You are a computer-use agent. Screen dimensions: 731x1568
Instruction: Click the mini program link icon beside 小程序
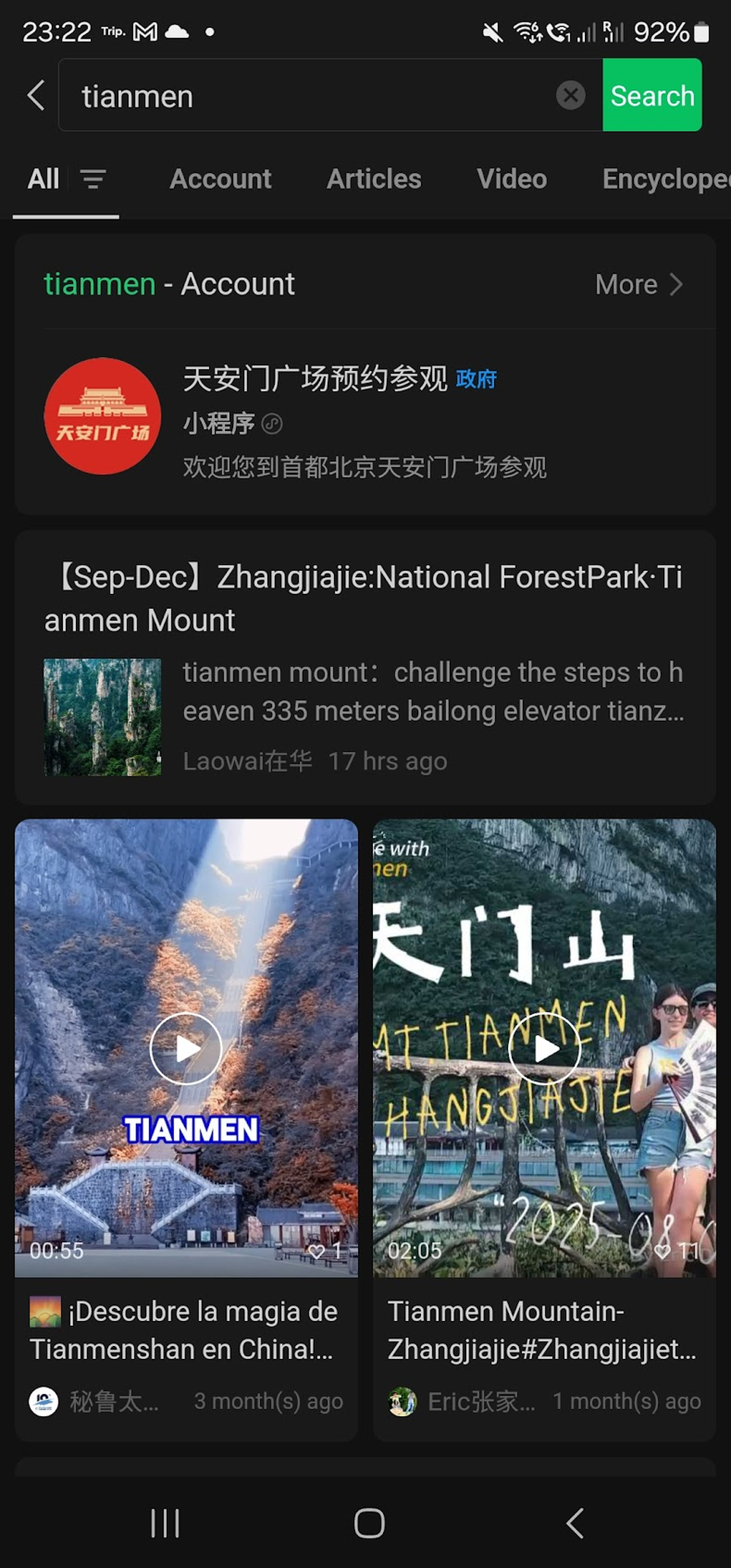[273, 424]
